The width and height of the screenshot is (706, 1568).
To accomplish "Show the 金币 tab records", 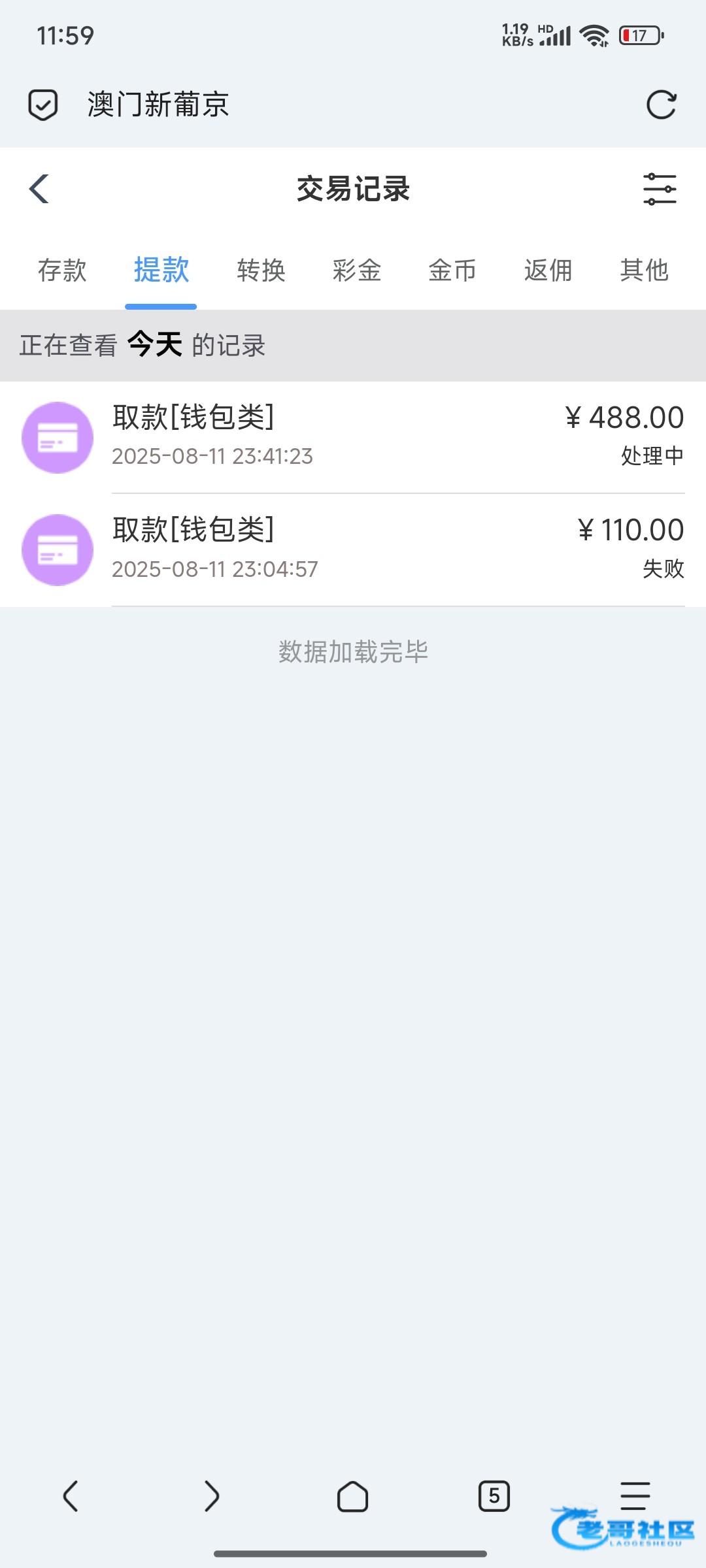I will point(452,270).
